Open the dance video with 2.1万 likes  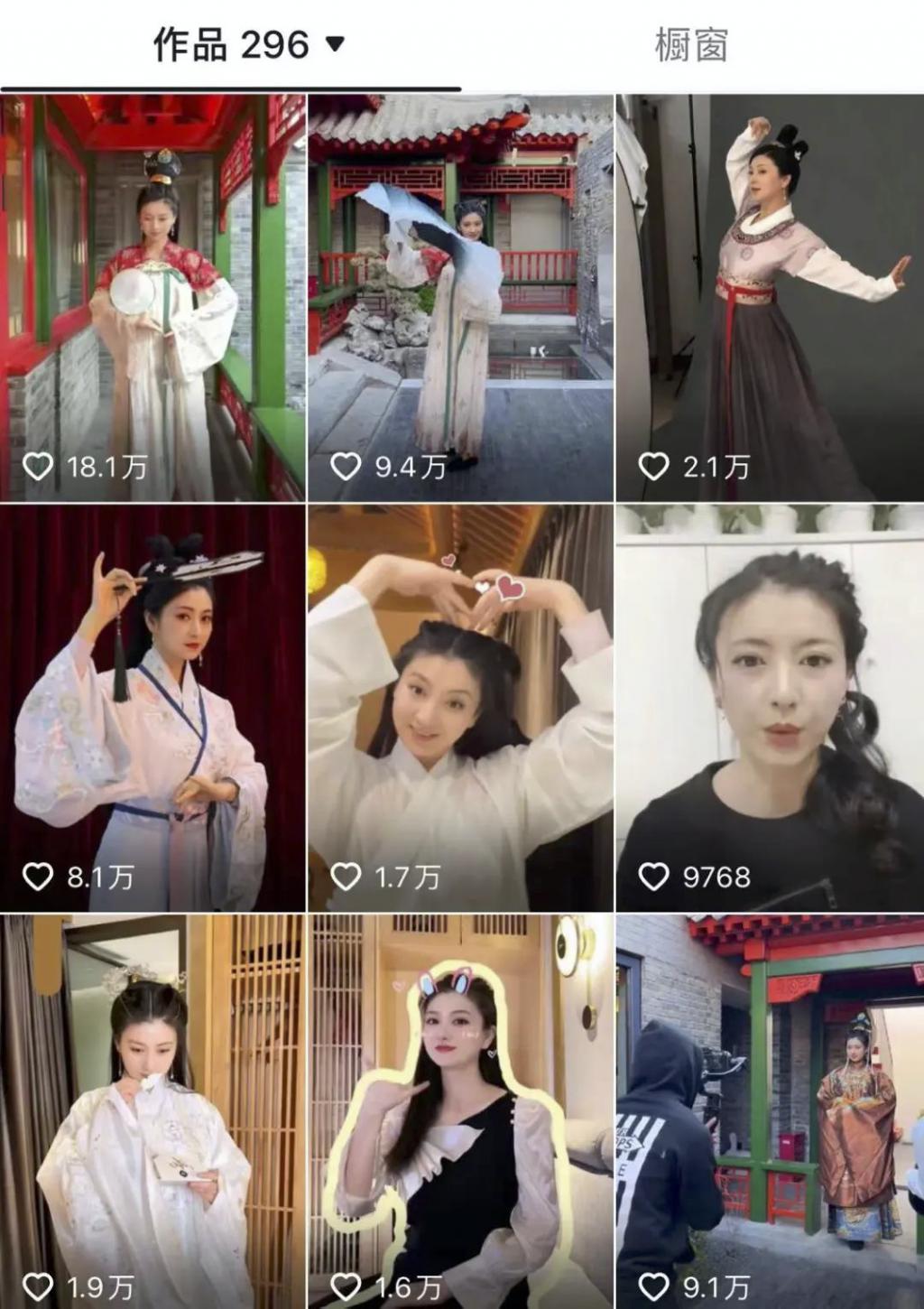pos(770,298)
